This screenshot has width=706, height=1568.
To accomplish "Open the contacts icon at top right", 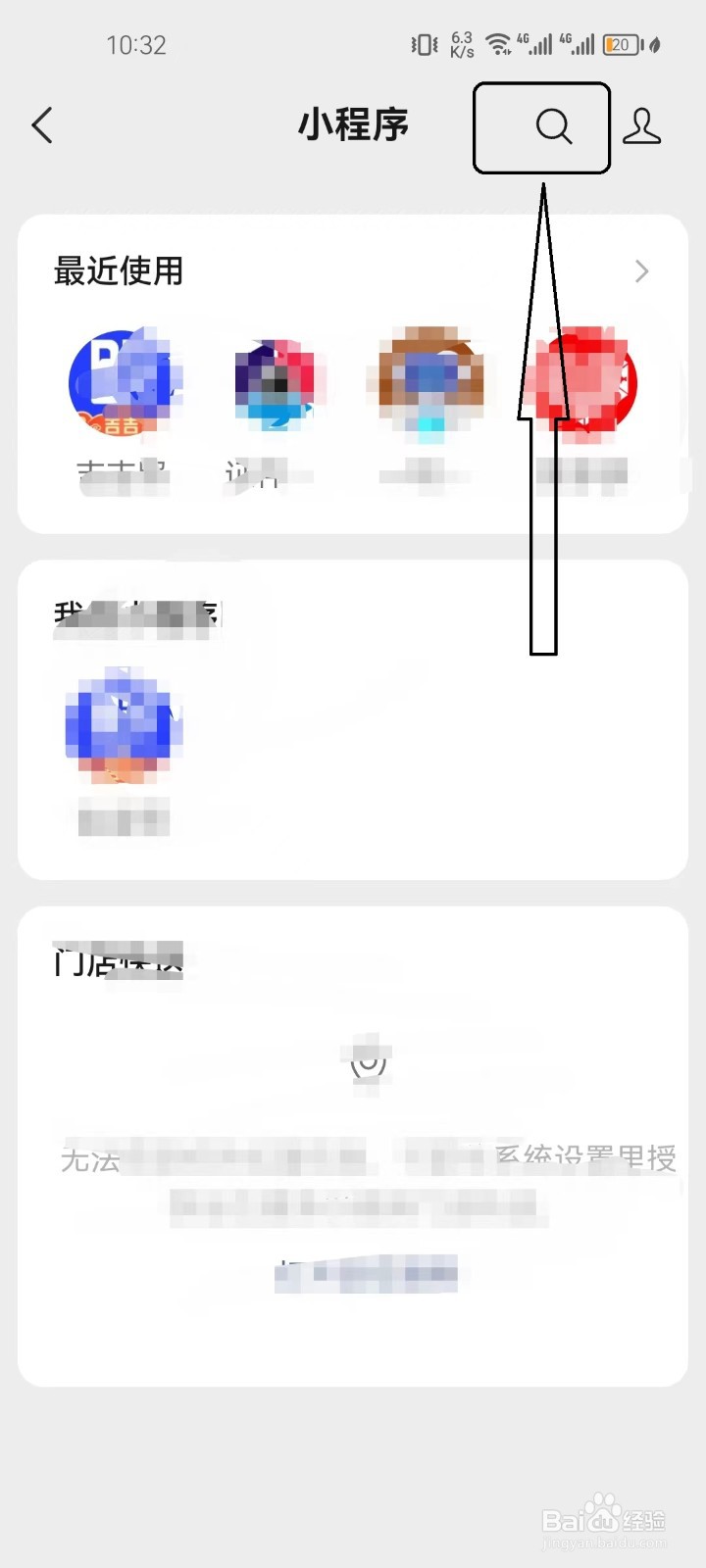I will click(x=642, y=127).
